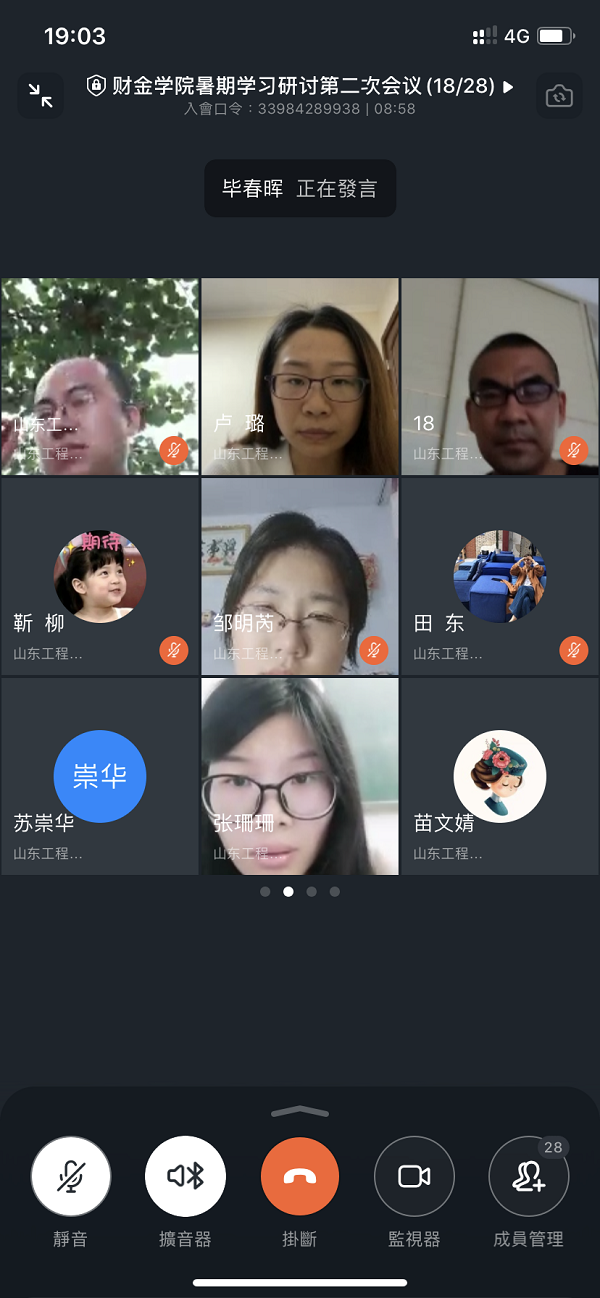This screenshot has width=600, height=1298.
Task: Open 卢璐's video tile
Action: click(300, 376)
